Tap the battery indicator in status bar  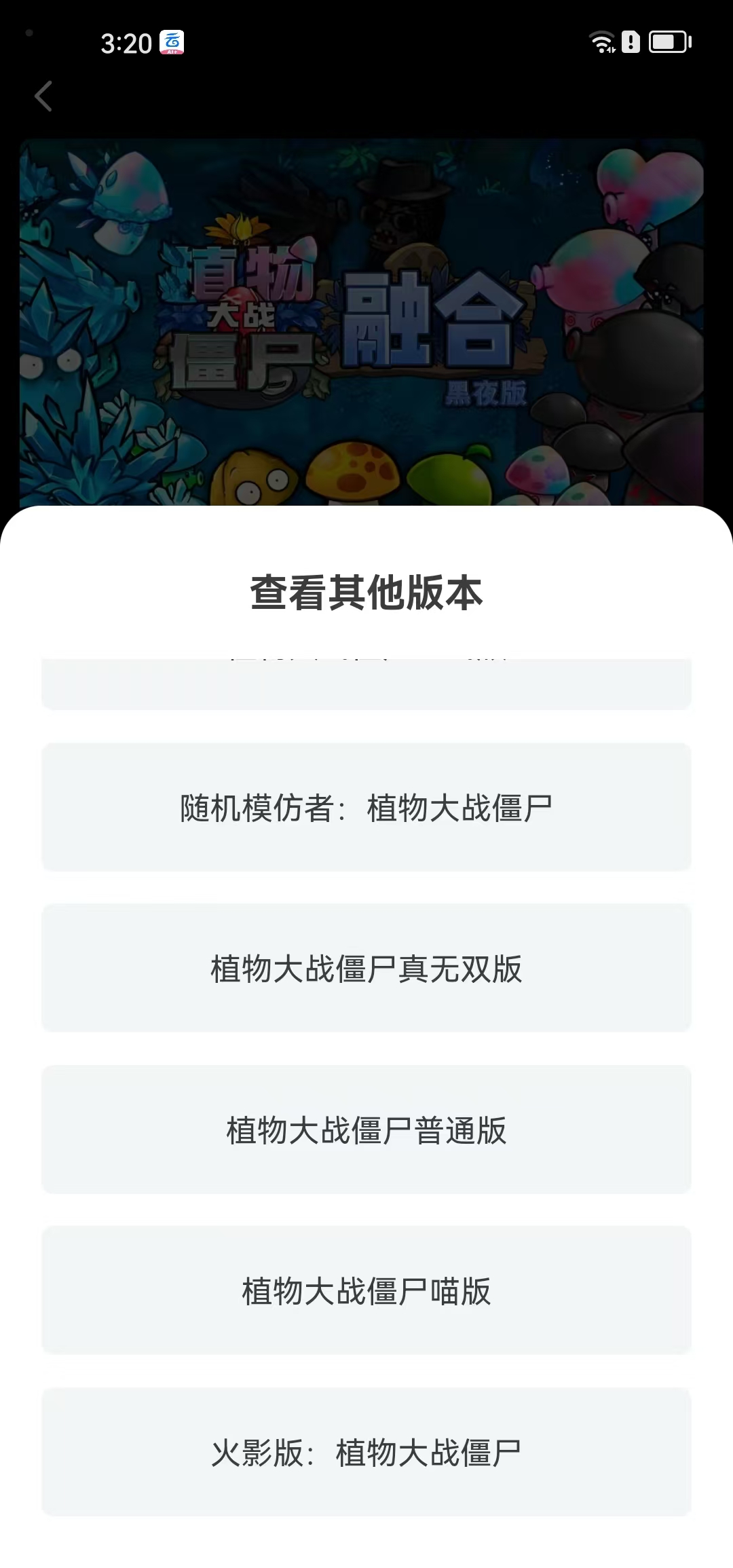(x=667, y=42)
